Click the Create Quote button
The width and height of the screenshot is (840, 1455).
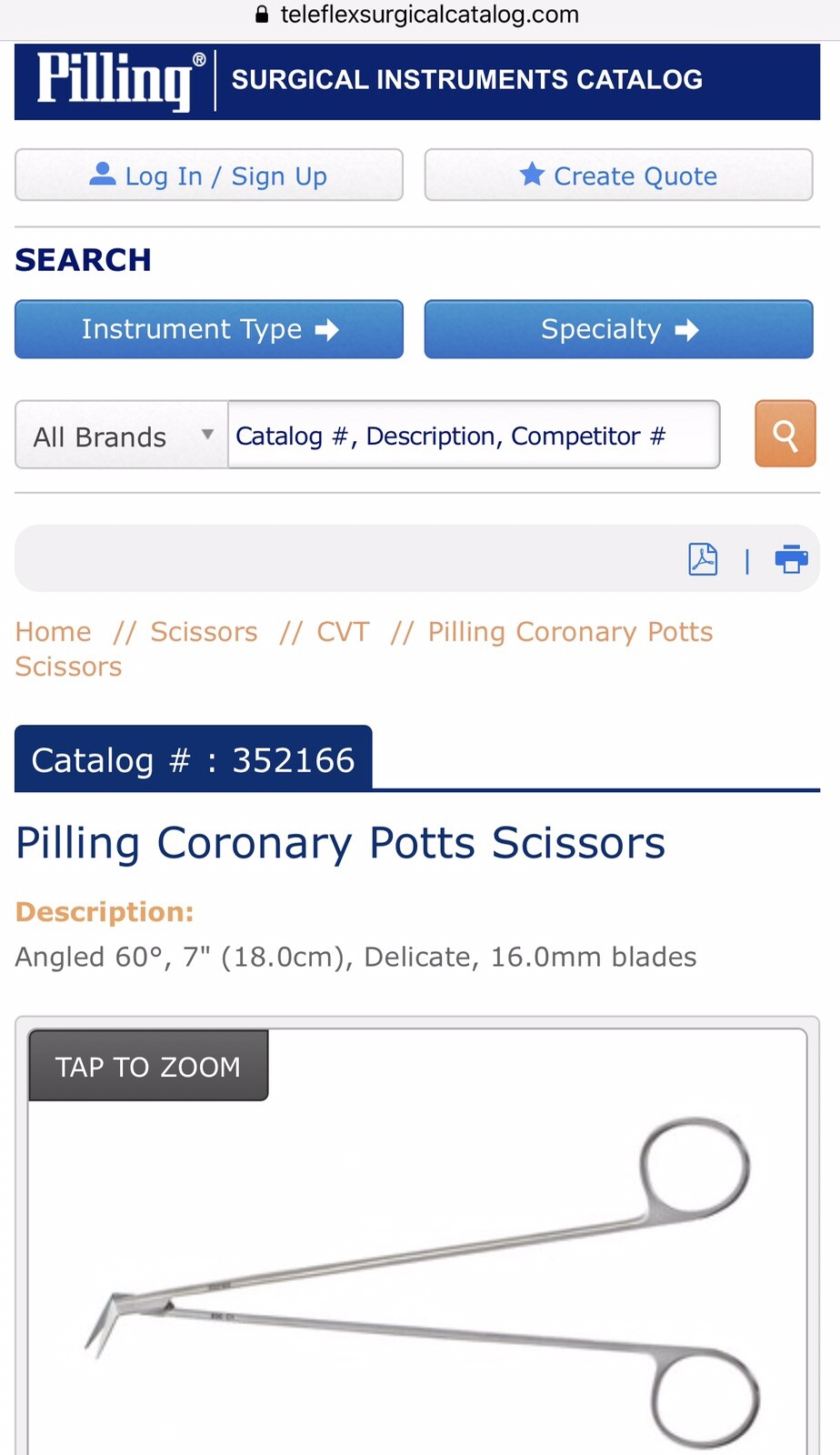618,175
